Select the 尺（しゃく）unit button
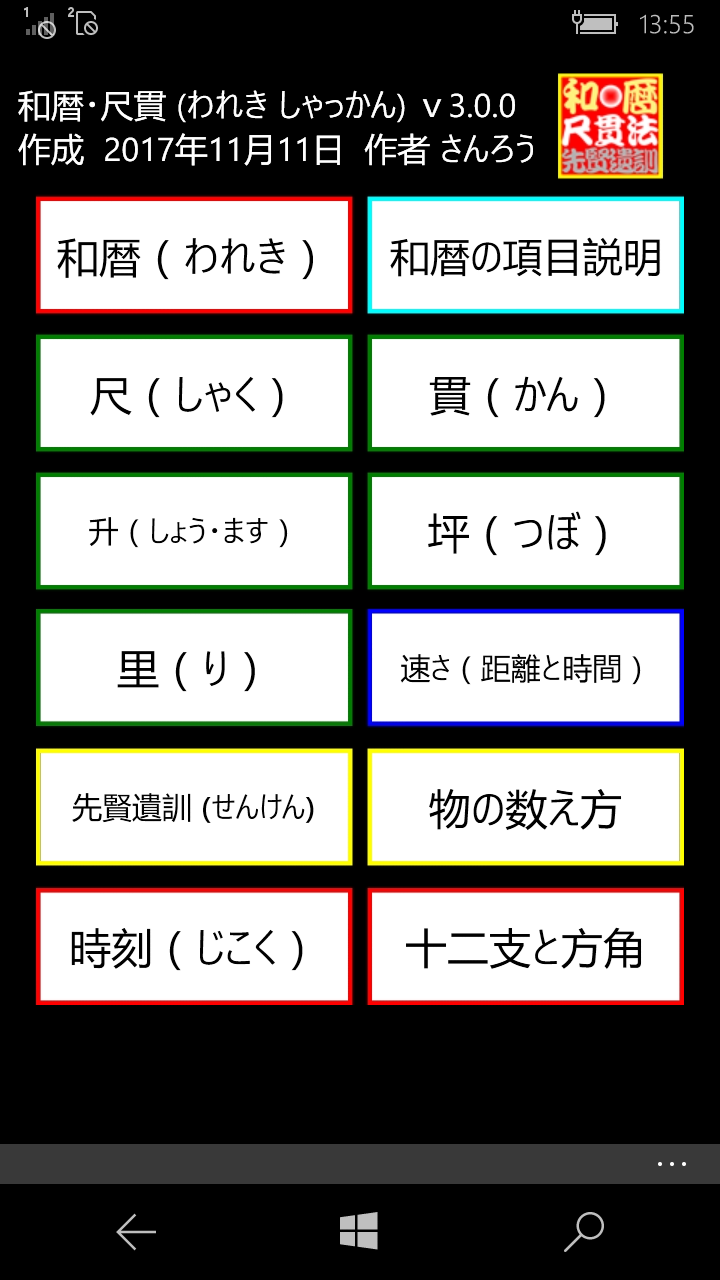This screenshot has height=1280, width=720. point(194,393)
